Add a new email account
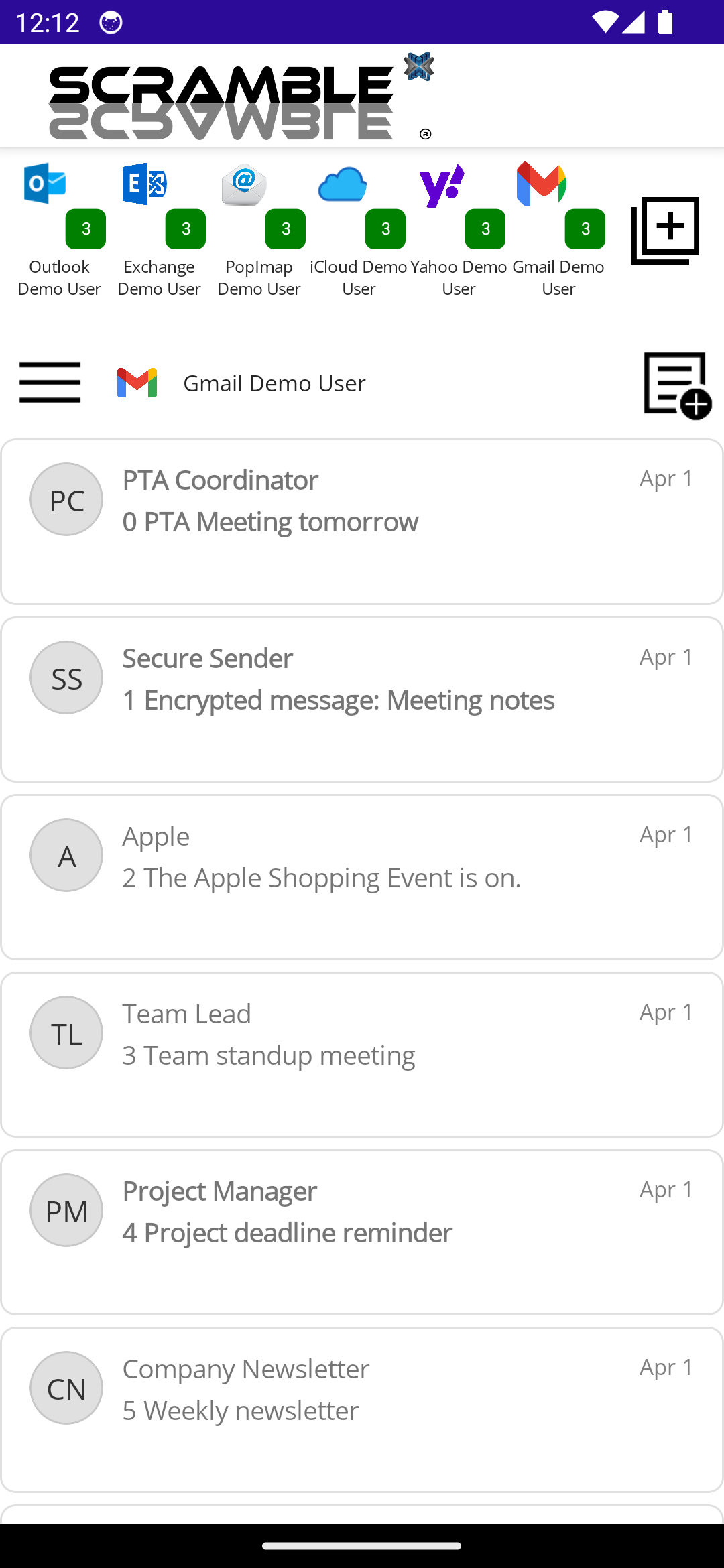Image resolution: width=724 pixels, height=1568 pixels. [665, 231]
